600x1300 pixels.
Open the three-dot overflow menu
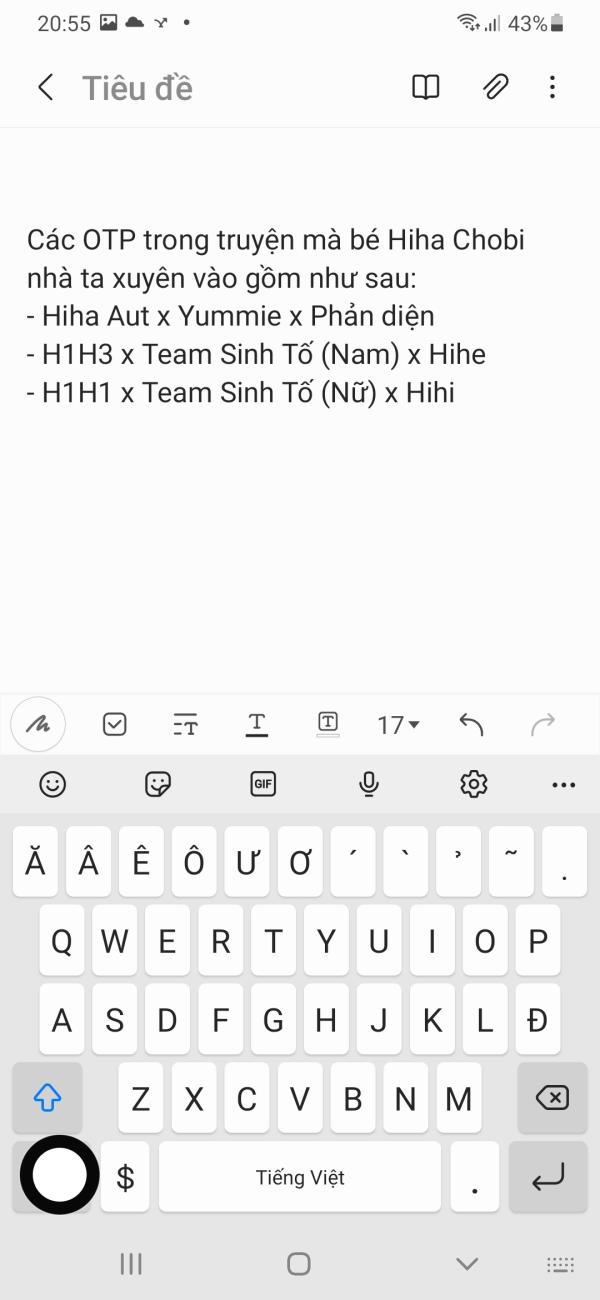pyautogui.click(x=553, y=88)
